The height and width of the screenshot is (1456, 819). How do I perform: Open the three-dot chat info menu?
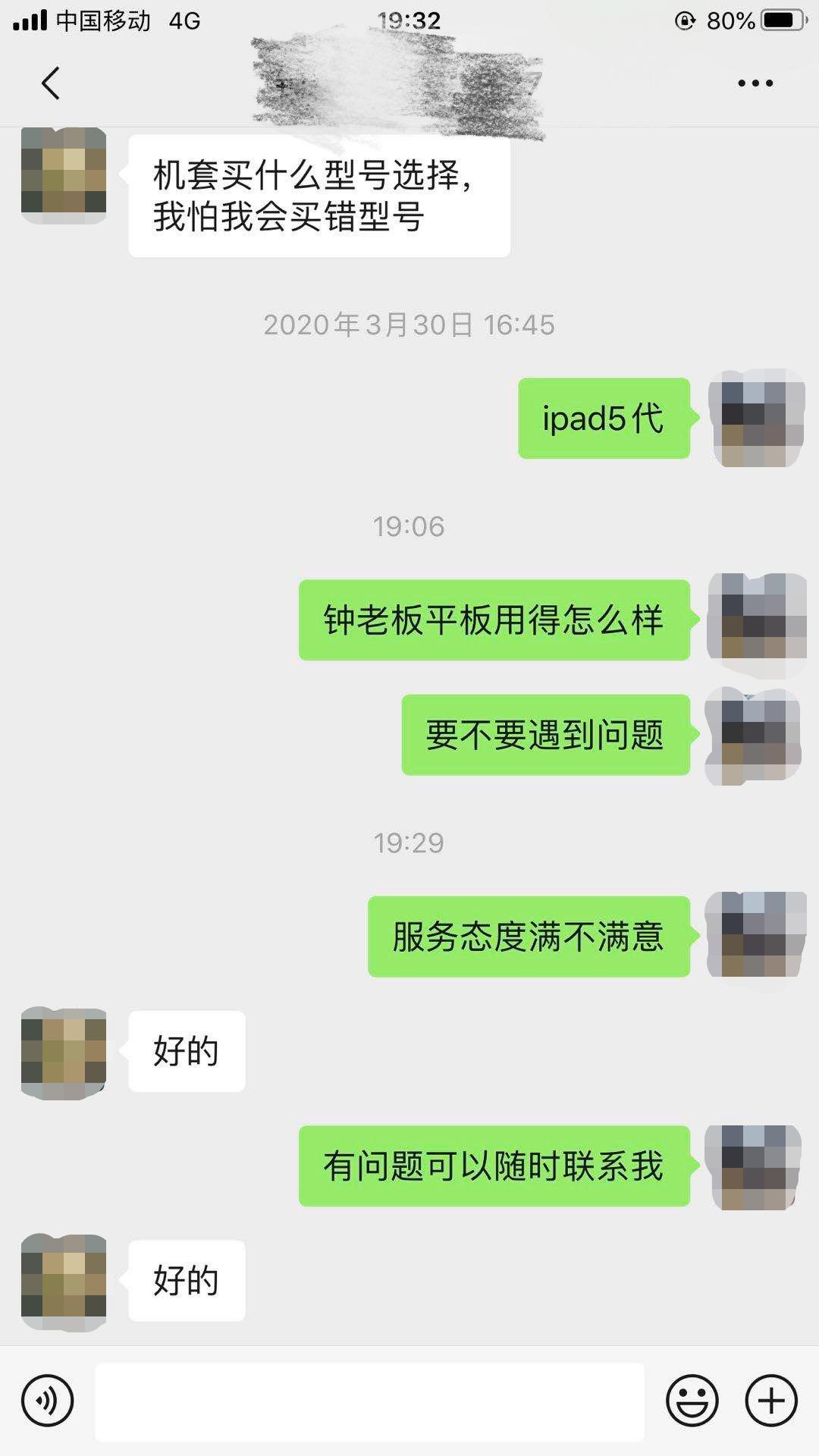755,83
